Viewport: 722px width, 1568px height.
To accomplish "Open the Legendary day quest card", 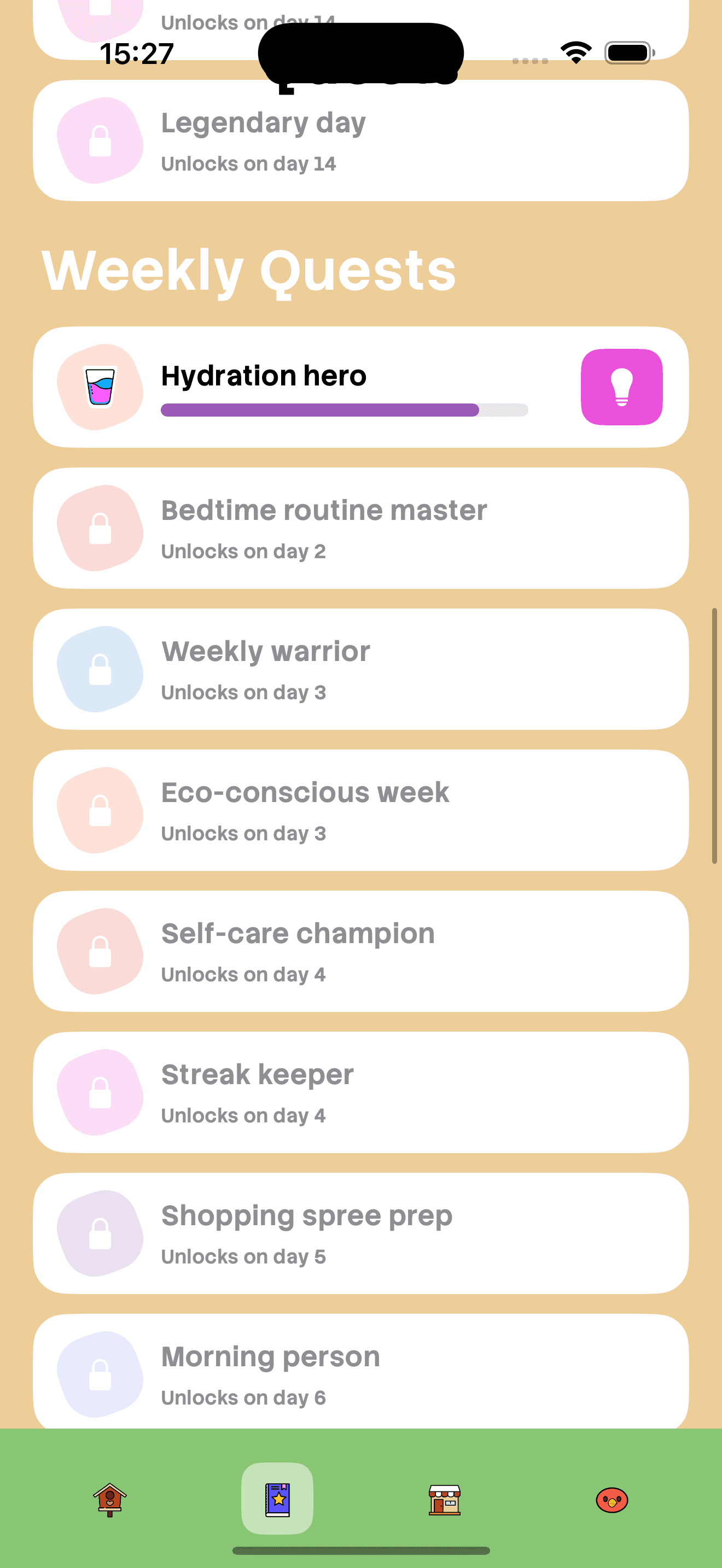I will (x=360, y=141).
